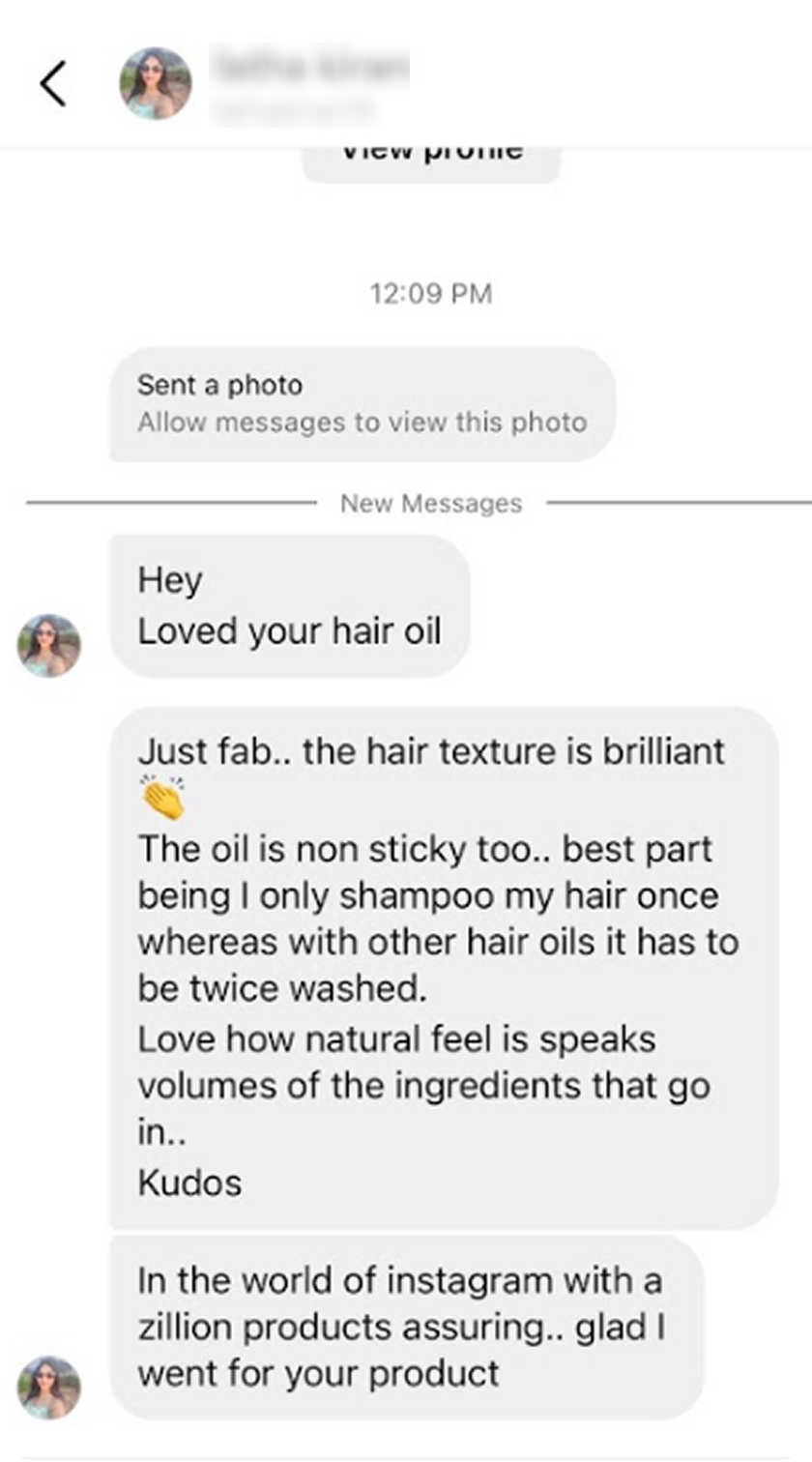Tap the partially visible View profile button
The height and width of the screenshot is (1462, 812).
[431, 161]
